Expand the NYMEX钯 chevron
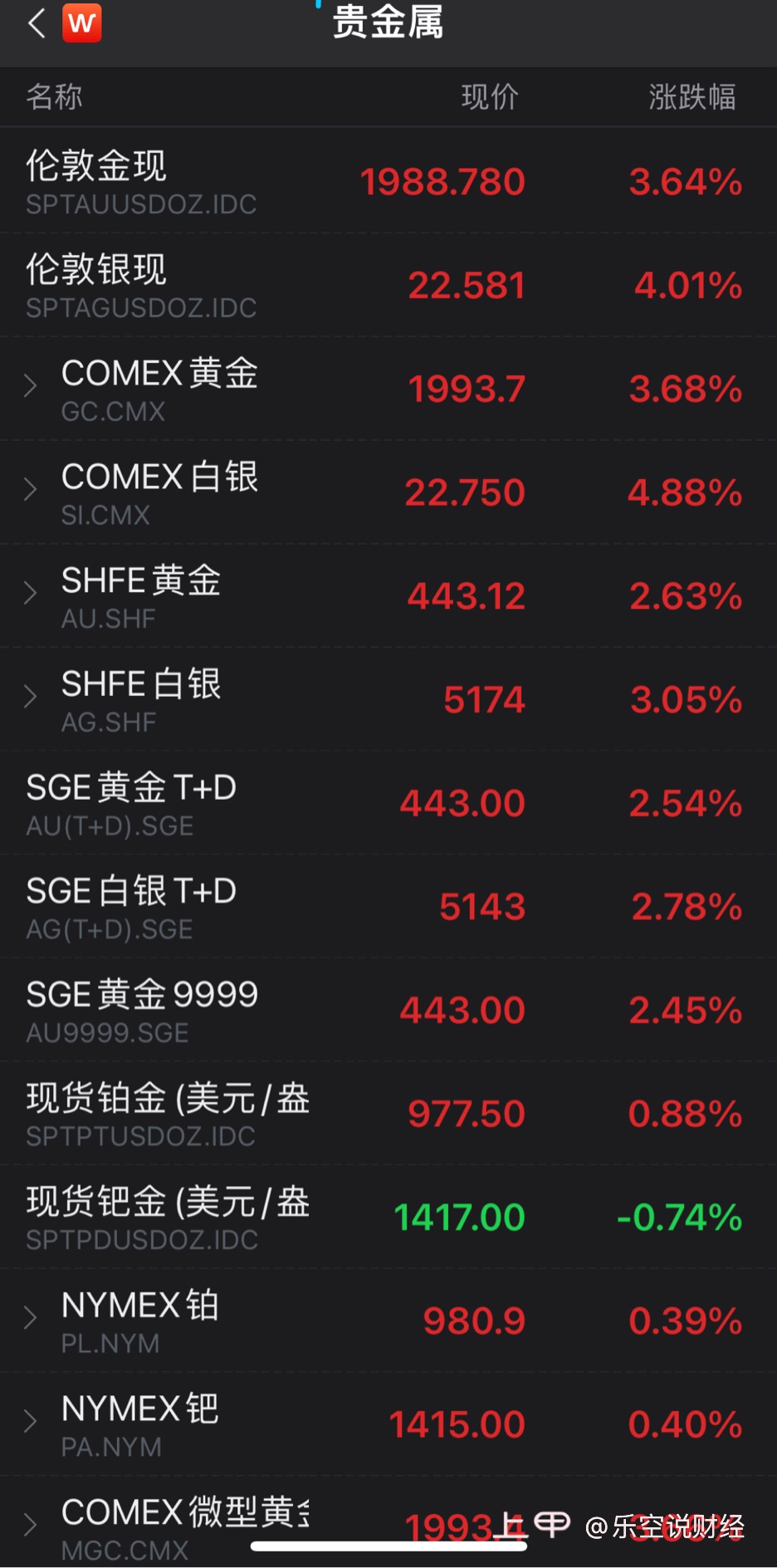Screen dimensions: 777x1568 pyautogui.click(x=31, y=1422)
